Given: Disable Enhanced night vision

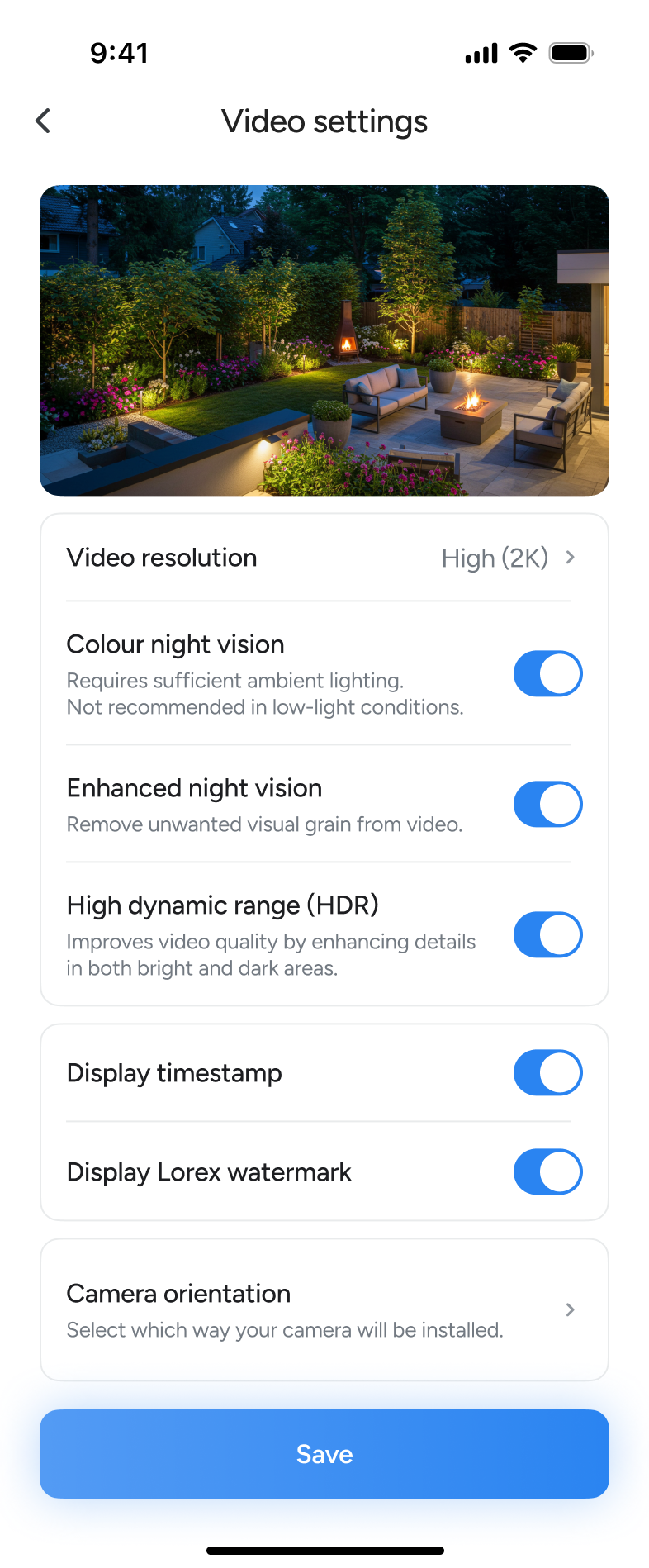Looking at the screenshot, I should pos(547,805).
